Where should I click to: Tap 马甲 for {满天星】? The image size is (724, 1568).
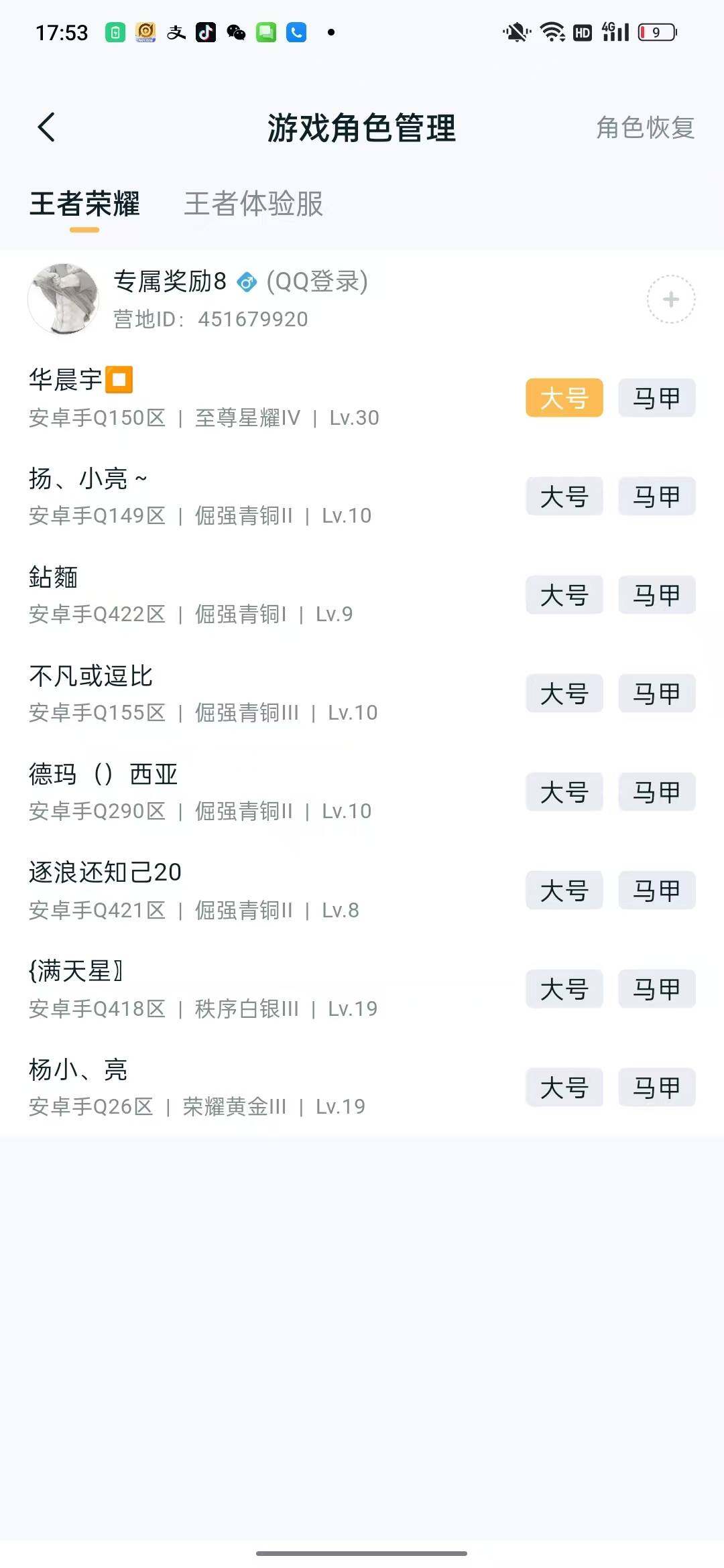pyautogui.click(x=656, y=988)
